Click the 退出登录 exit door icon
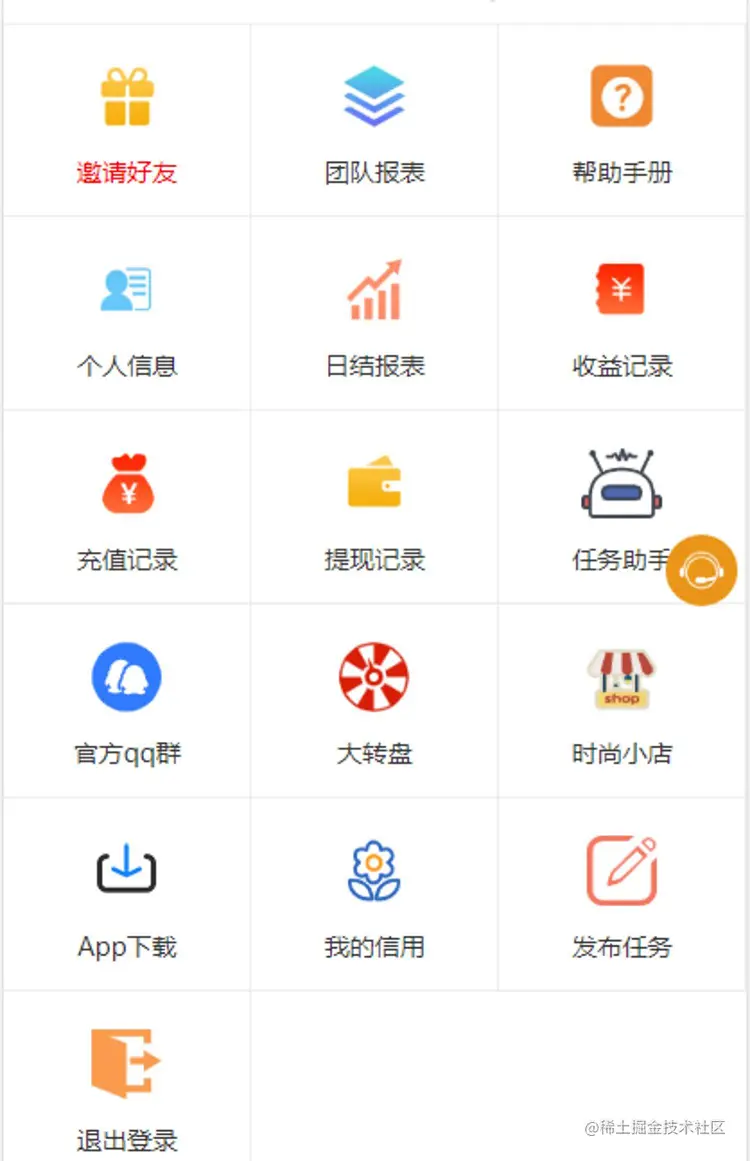 point(126,1062)
